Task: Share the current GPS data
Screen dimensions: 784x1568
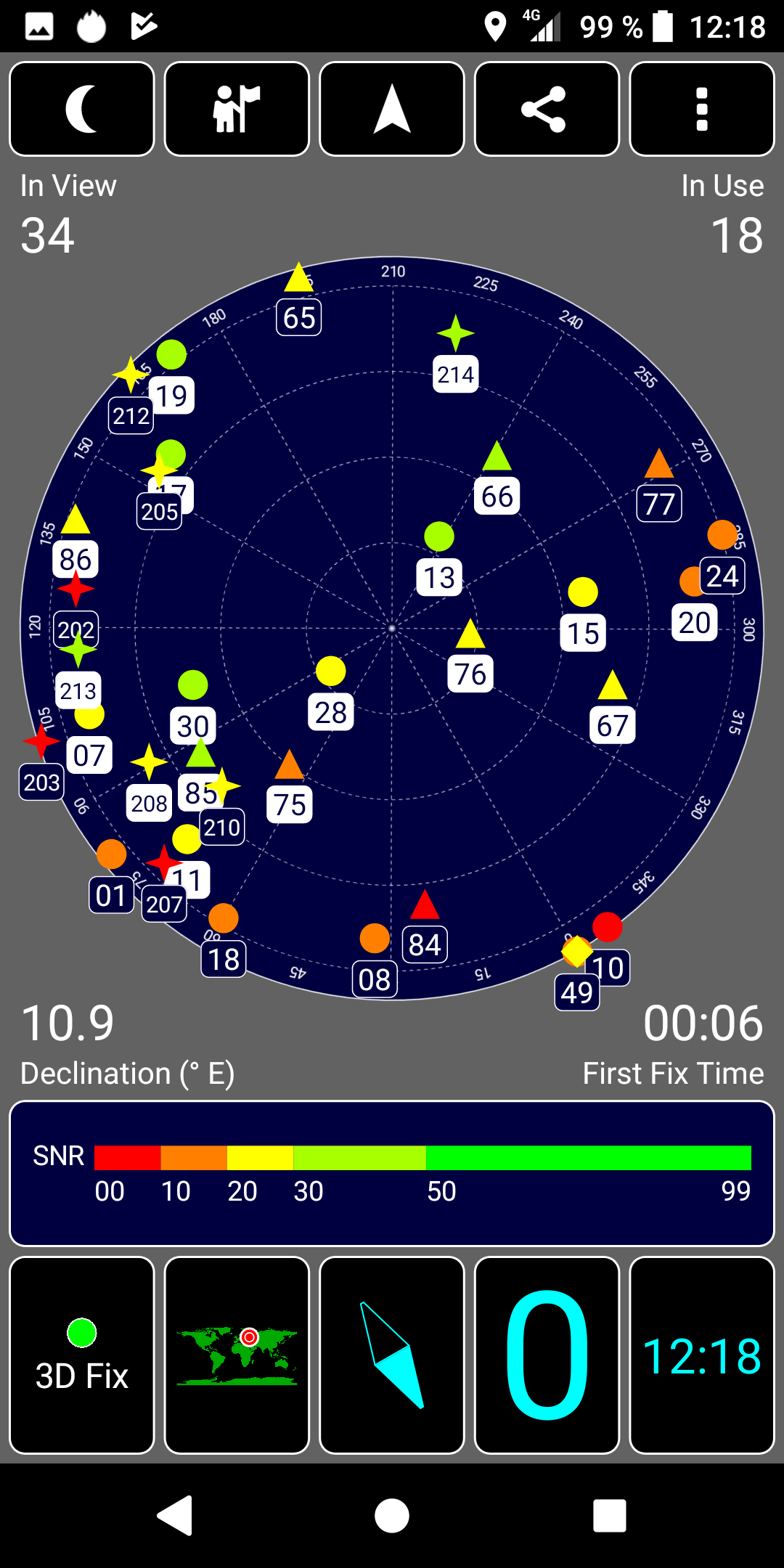Action: 547,109
